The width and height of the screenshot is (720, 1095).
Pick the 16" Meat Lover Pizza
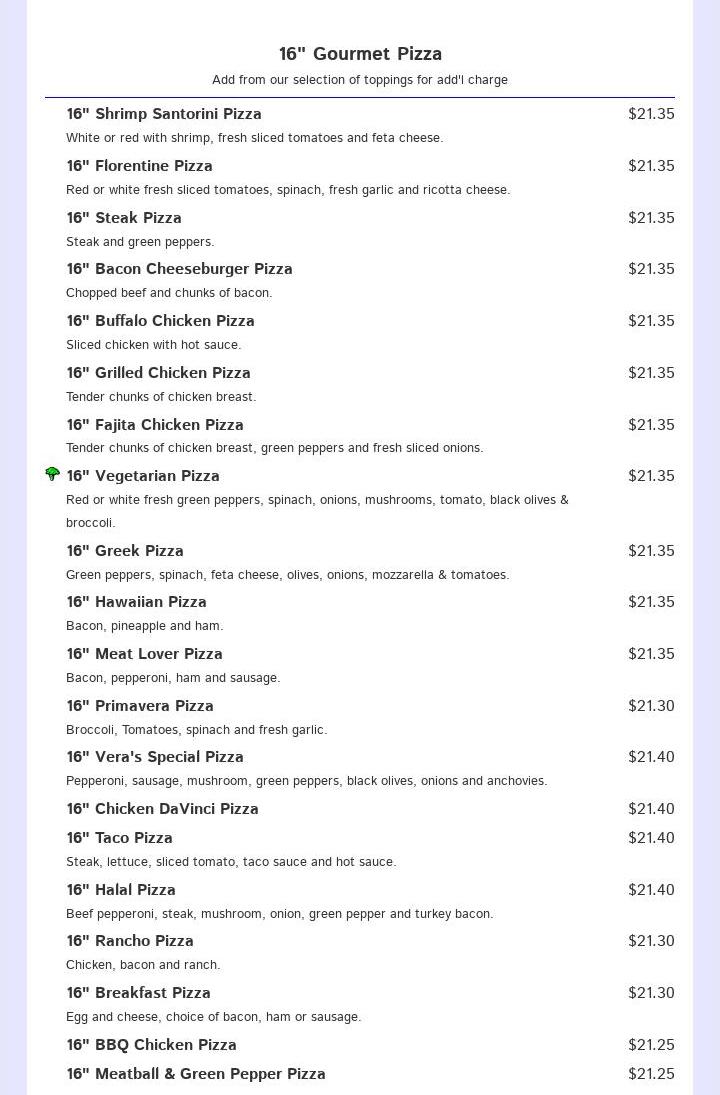144,654
